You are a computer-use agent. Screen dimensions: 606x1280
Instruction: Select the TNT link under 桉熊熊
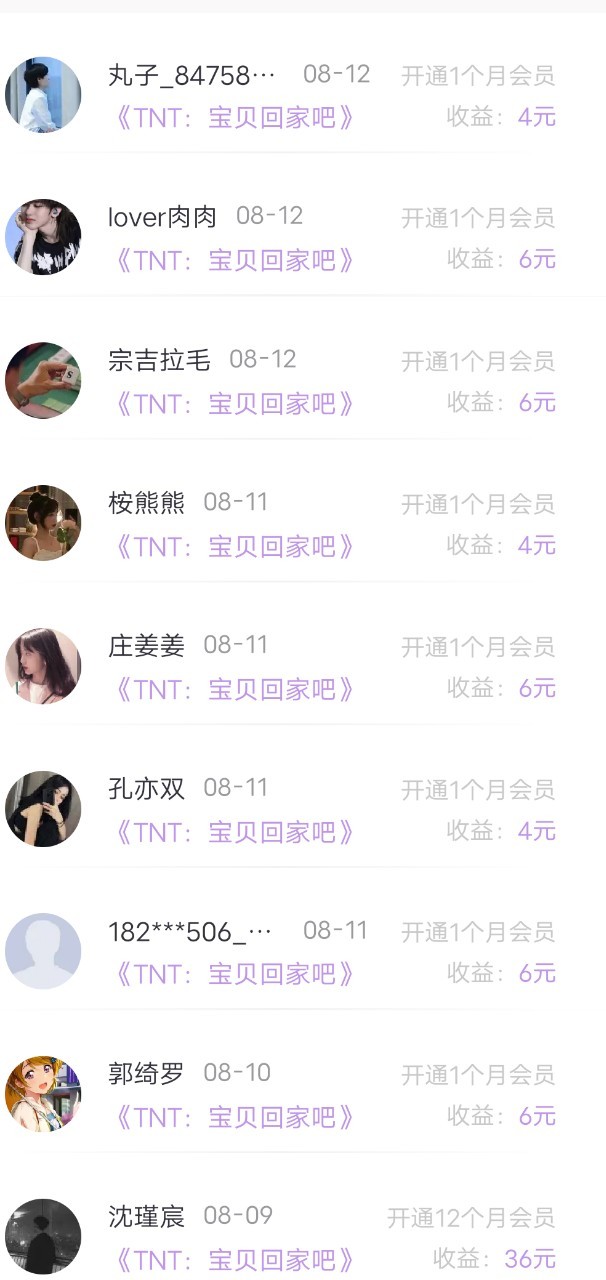pyautogui.click(x=234, y=547)
